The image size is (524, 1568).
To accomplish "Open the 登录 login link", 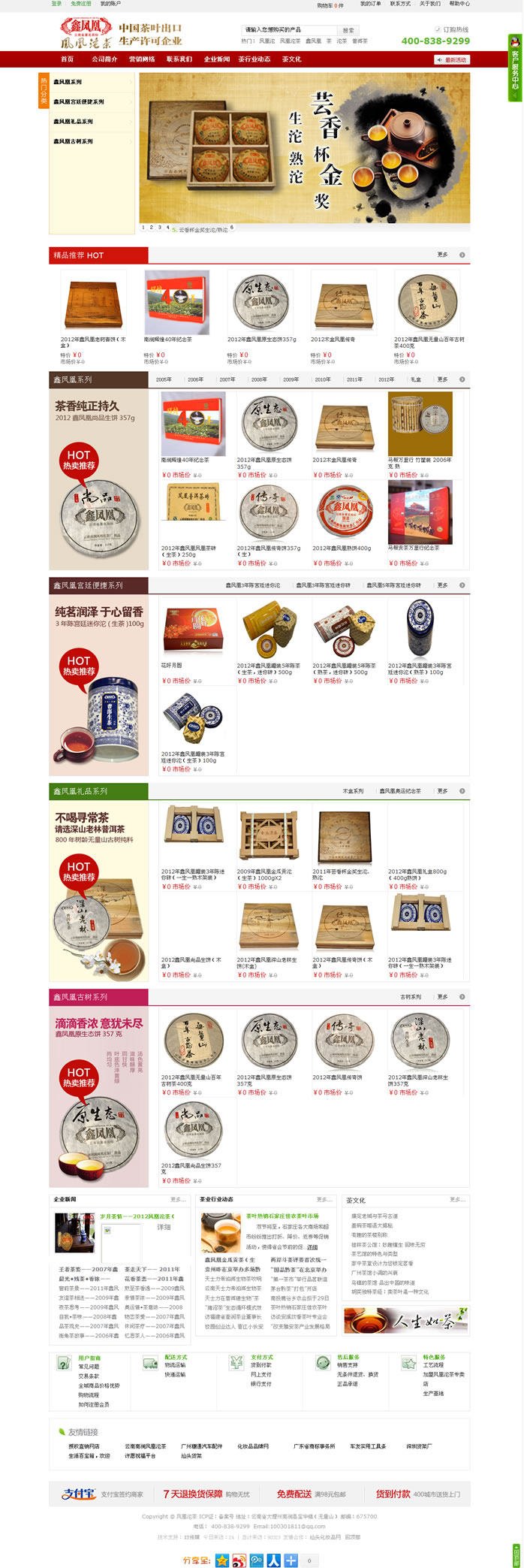I will 56,4.
